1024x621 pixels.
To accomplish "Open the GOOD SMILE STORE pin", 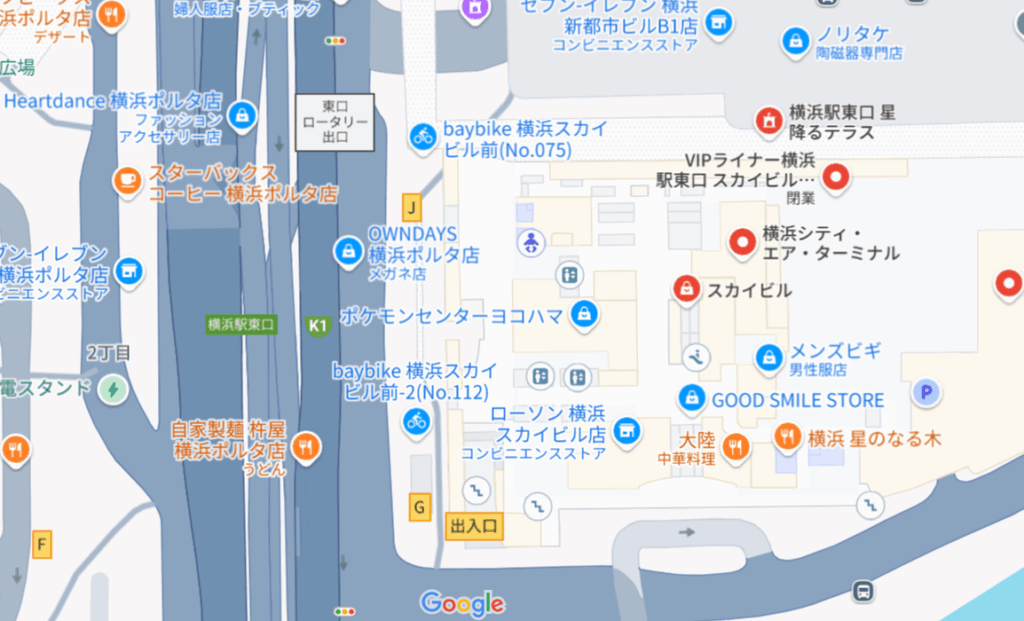I will pyautogui.click(x=690, y=399).
